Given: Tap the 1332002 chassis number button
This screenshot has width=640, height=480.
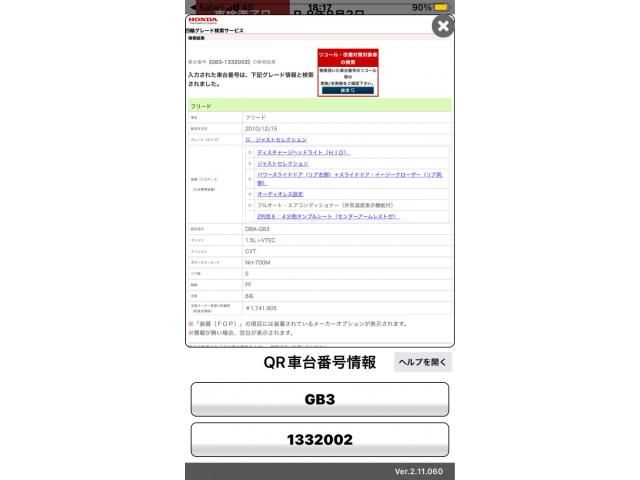Looking at the screenshot, I should coord(320,440).
